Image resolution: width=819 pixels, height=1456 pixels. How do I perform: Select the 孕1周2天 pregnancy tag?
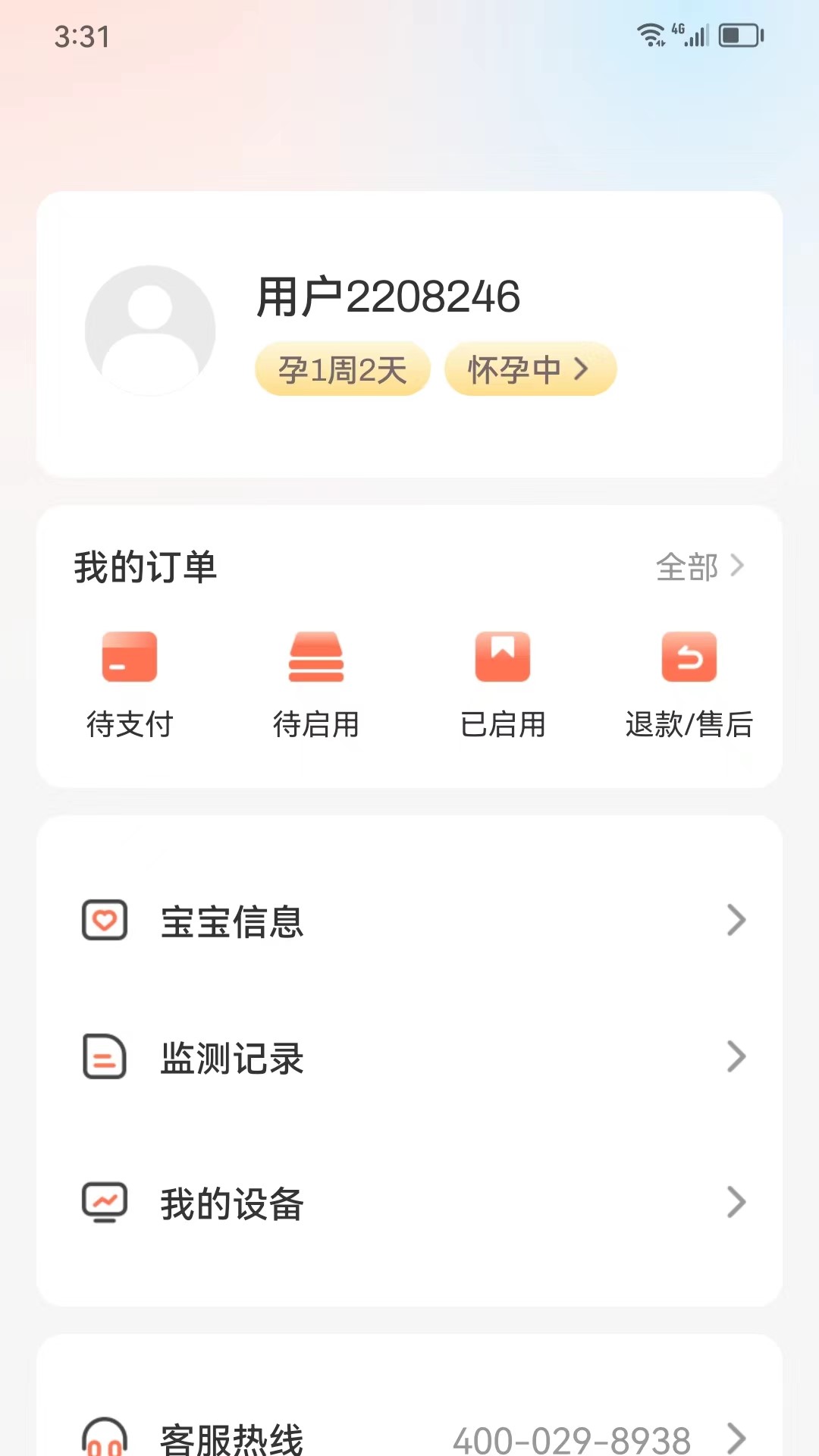click(x=341, y=369)
